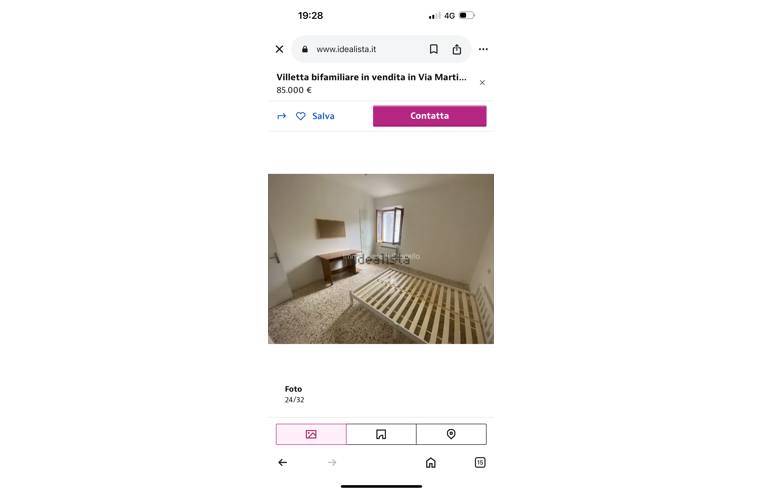Screen dimensions: 764x492
Task: Switch to the photos tab
Action: click(311, 434)
